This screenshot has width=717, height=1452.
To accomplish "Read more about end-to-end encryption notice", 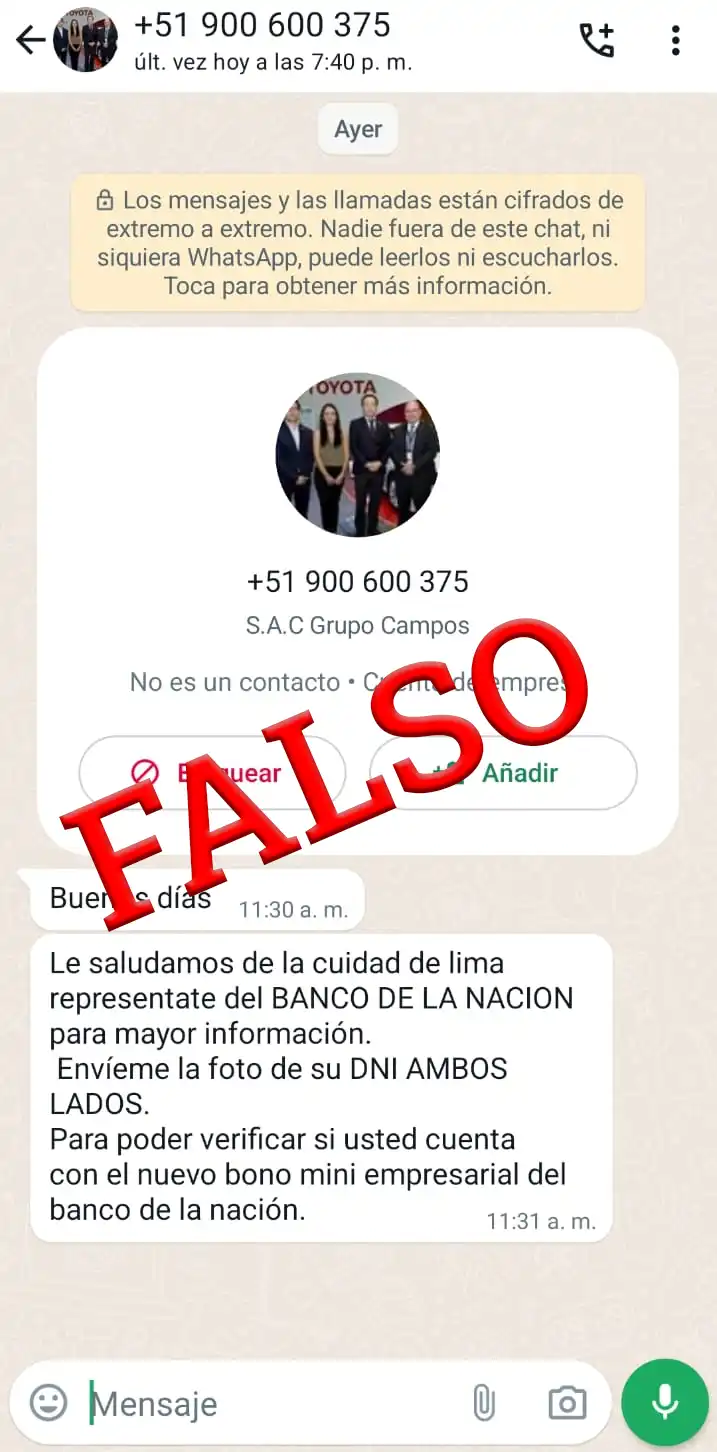I will [358, 243].
